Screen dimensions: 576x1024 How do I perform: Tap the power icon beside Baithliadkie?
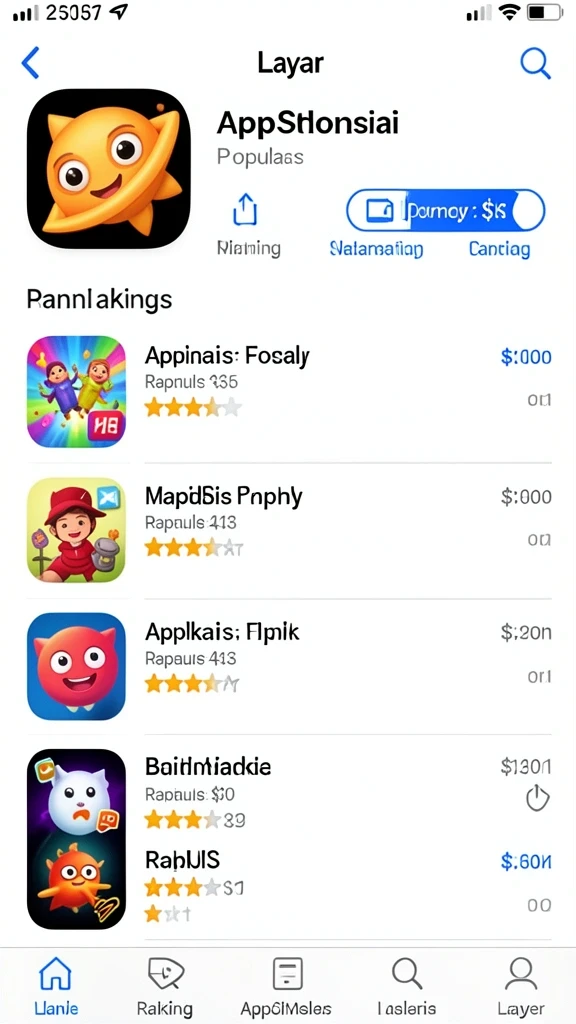[x=537, y=798]
